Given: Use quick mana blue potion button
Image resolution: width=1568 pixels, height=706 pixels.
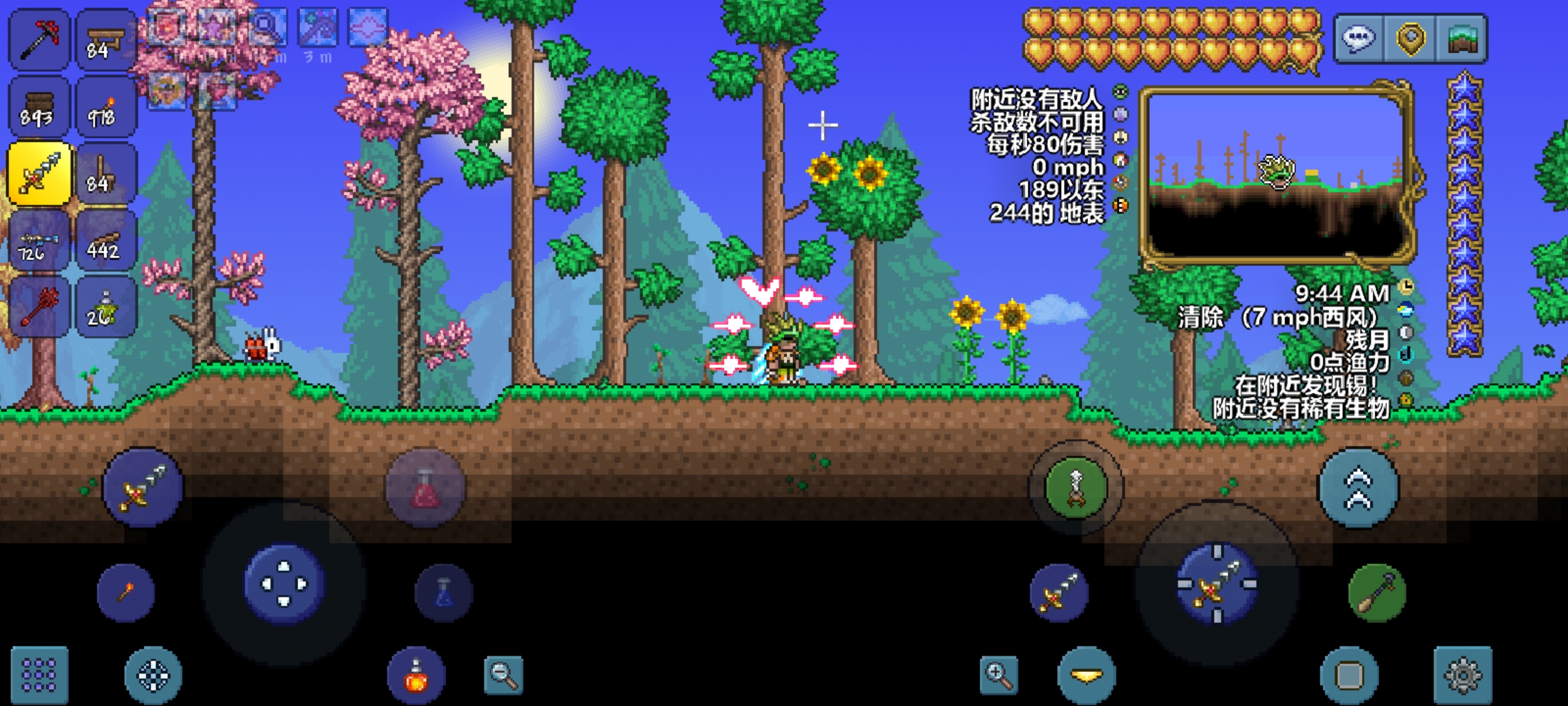Looking at the screenshot, I should pos(444,593).
